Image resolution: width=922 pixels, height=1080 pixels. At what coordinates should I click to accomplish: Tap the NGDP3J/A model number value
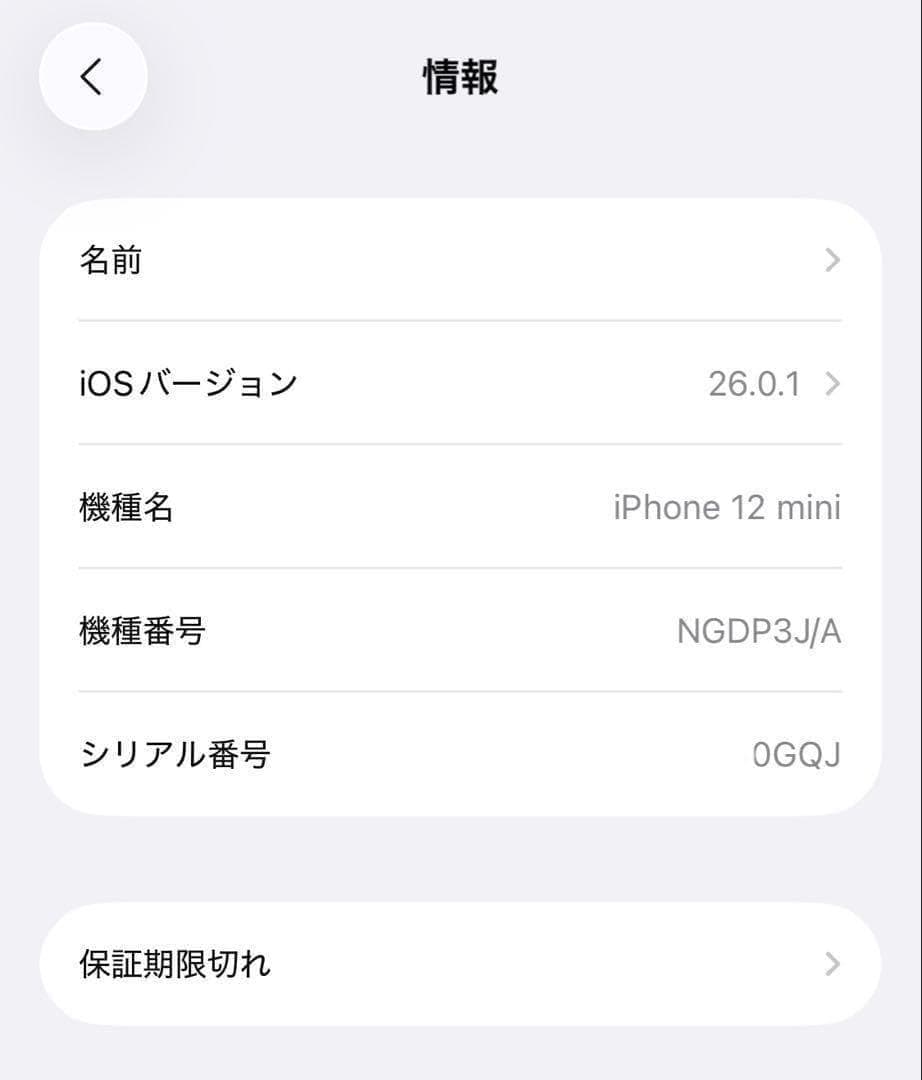pos(758,631)
